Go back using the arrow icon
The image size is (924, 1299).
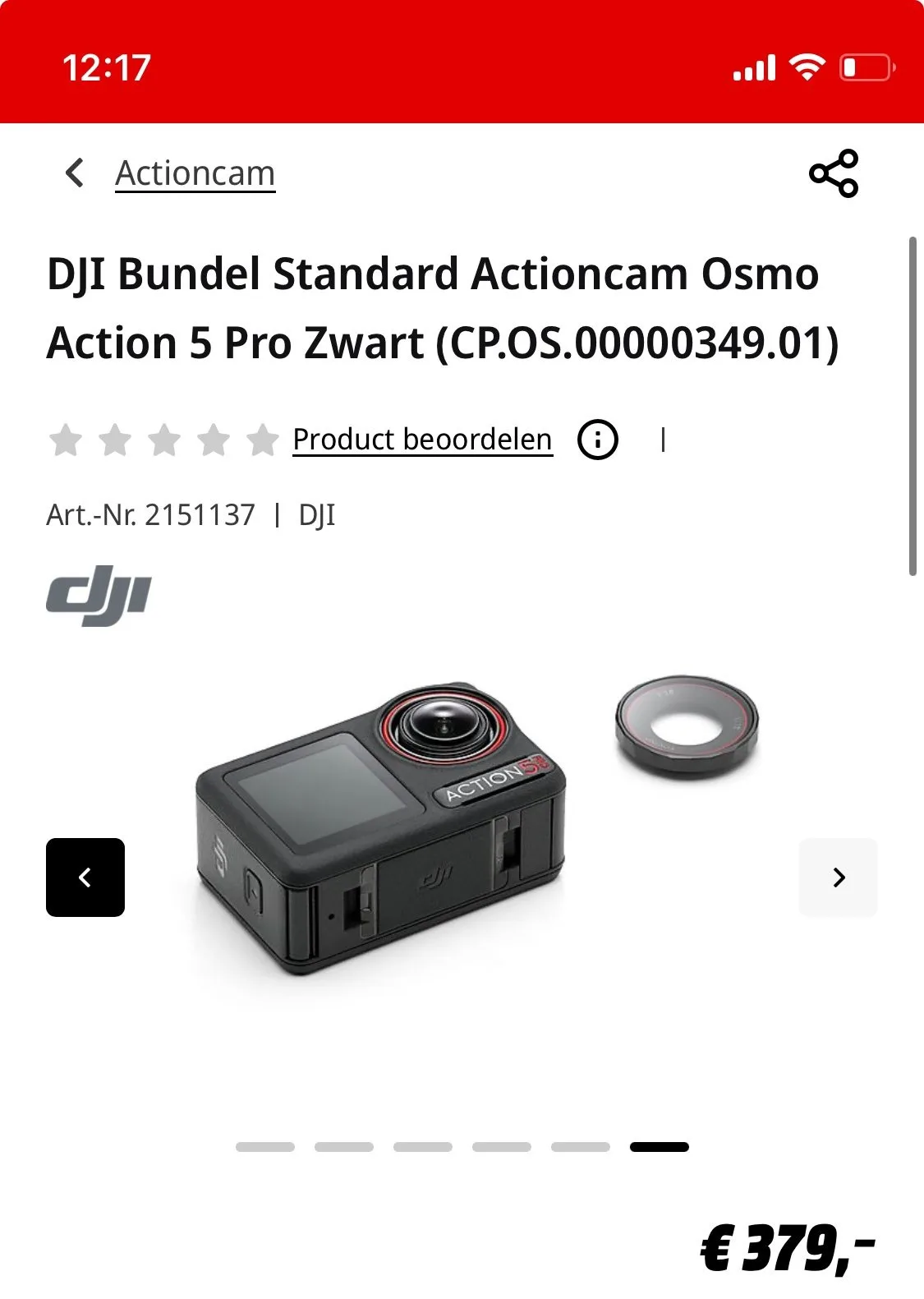click(x=75, y=173)
